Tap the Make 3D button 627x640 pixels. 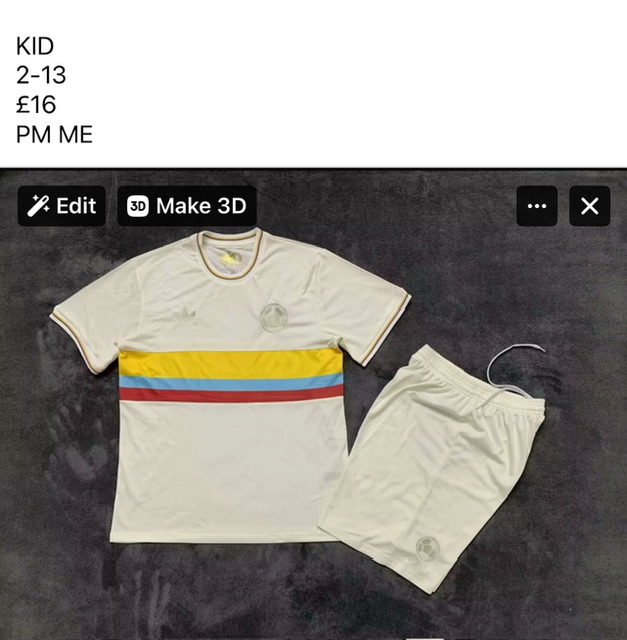(x=187, y=206)
